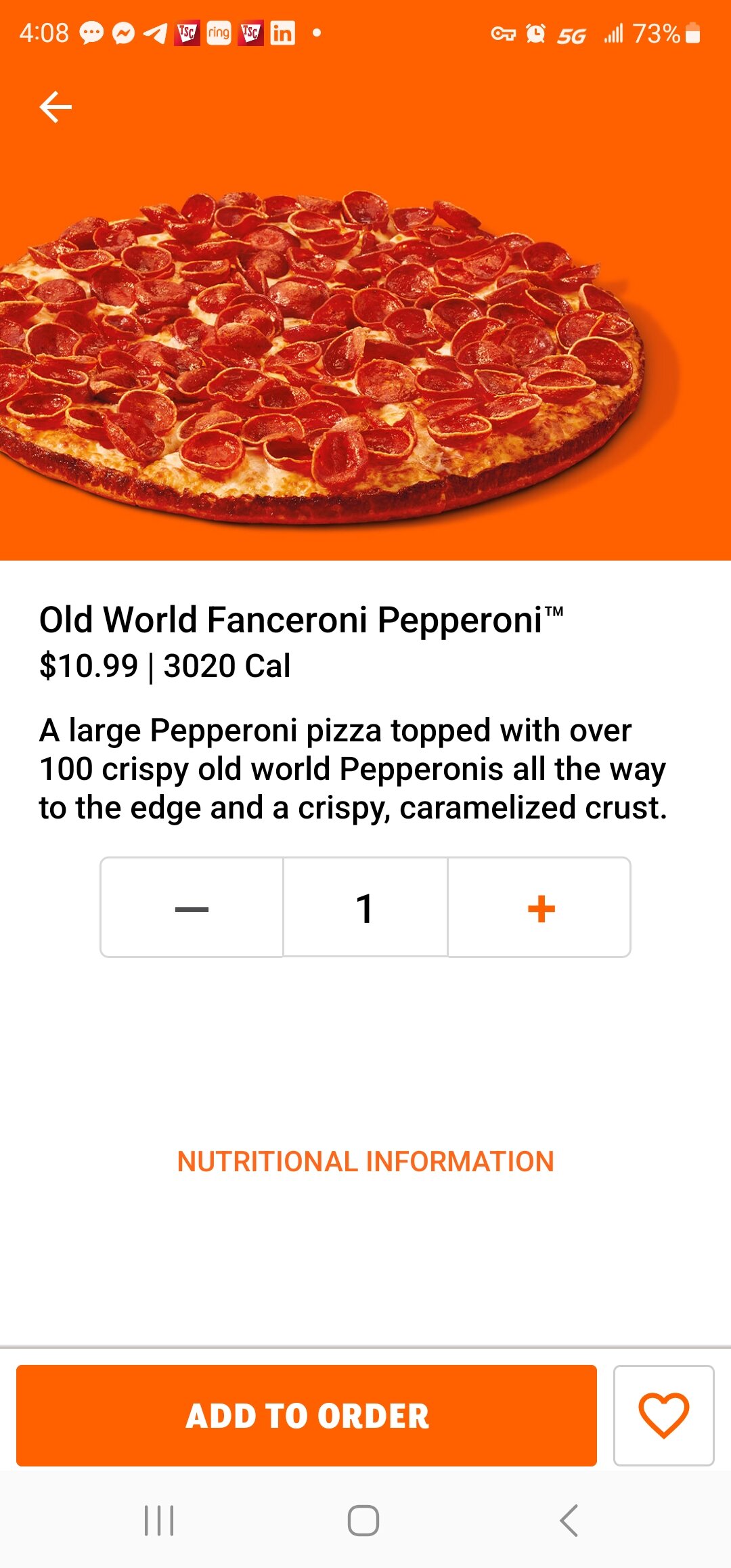Go to the phone's home screen
731x1568 pixels.
coord(363,1521)
